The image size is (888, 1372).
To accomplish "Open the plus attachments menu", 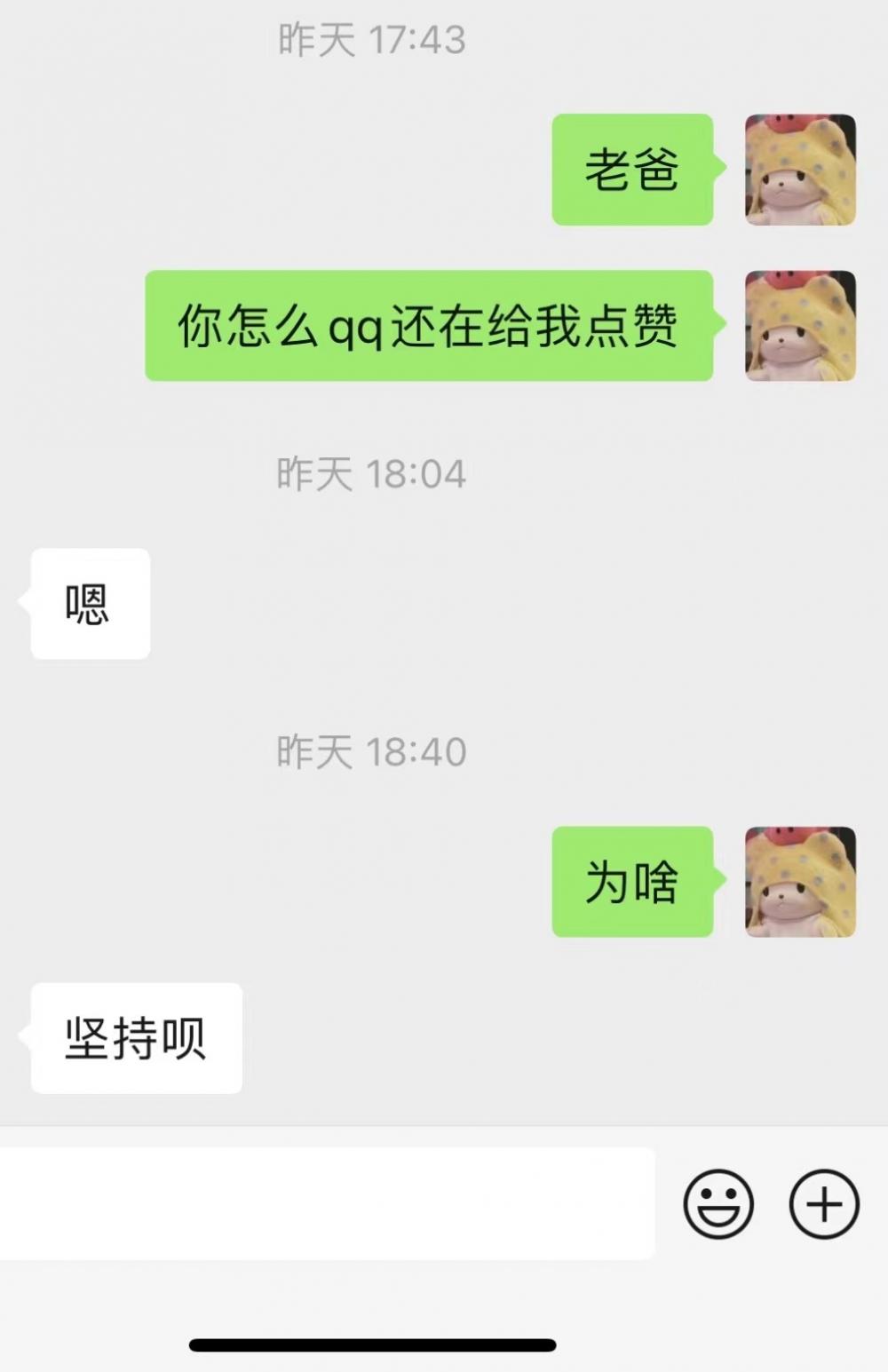I will (824, 1204).
